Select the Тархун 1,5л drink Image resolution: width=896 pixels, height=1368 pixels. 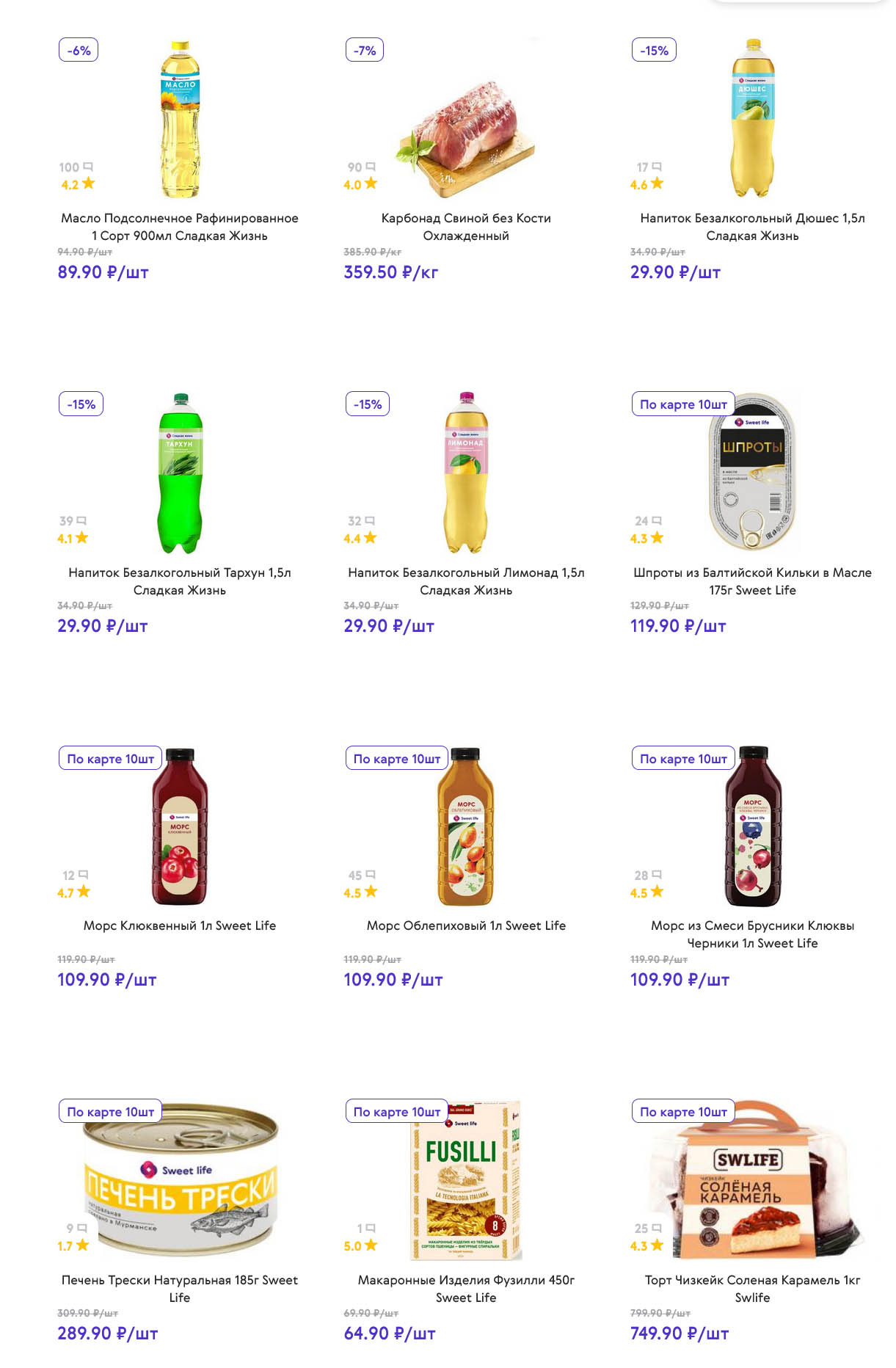[x=180, y=581]
